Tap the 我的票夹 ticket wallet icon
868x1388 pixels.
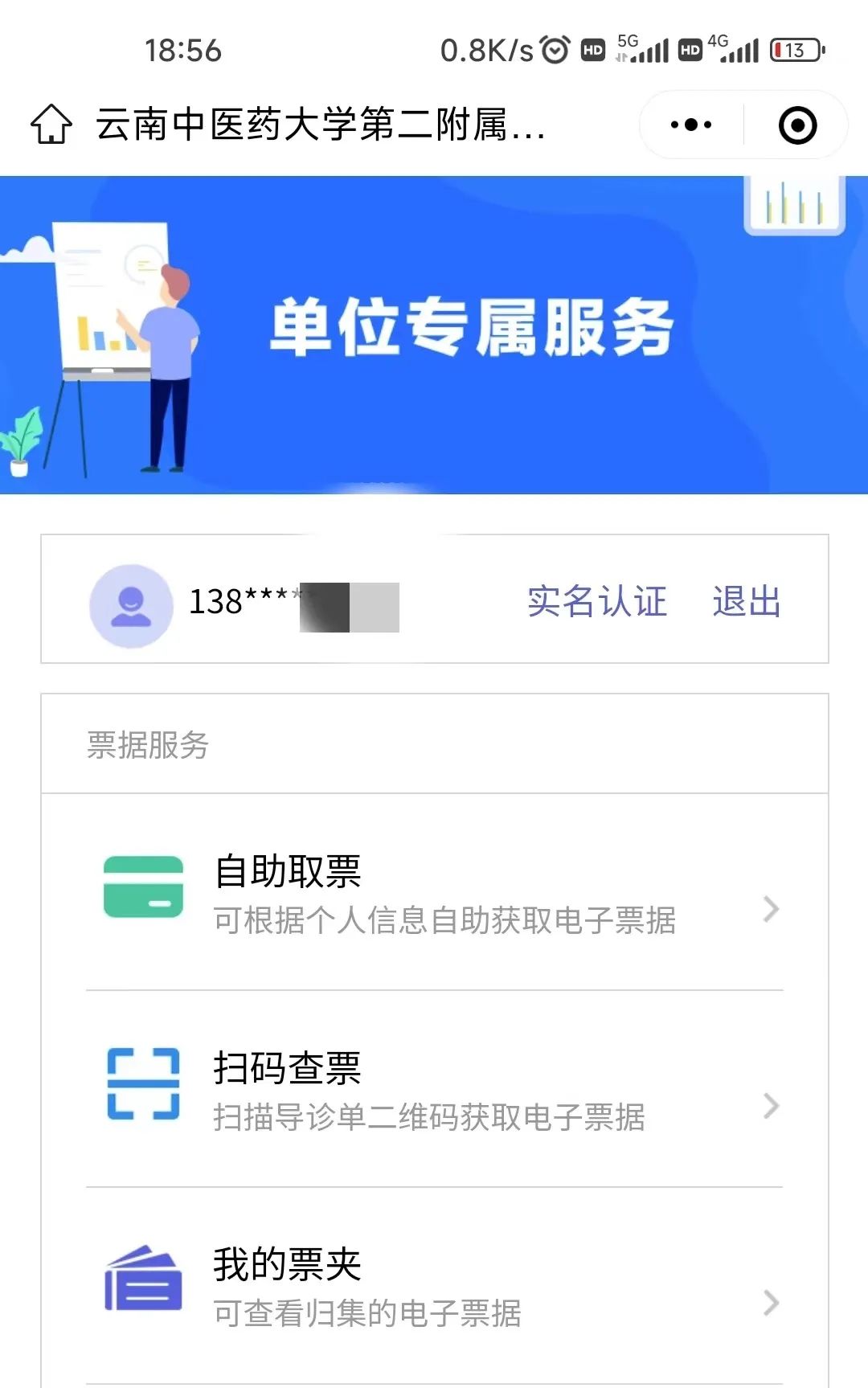pyautogui.click(x=143, y=1279)
